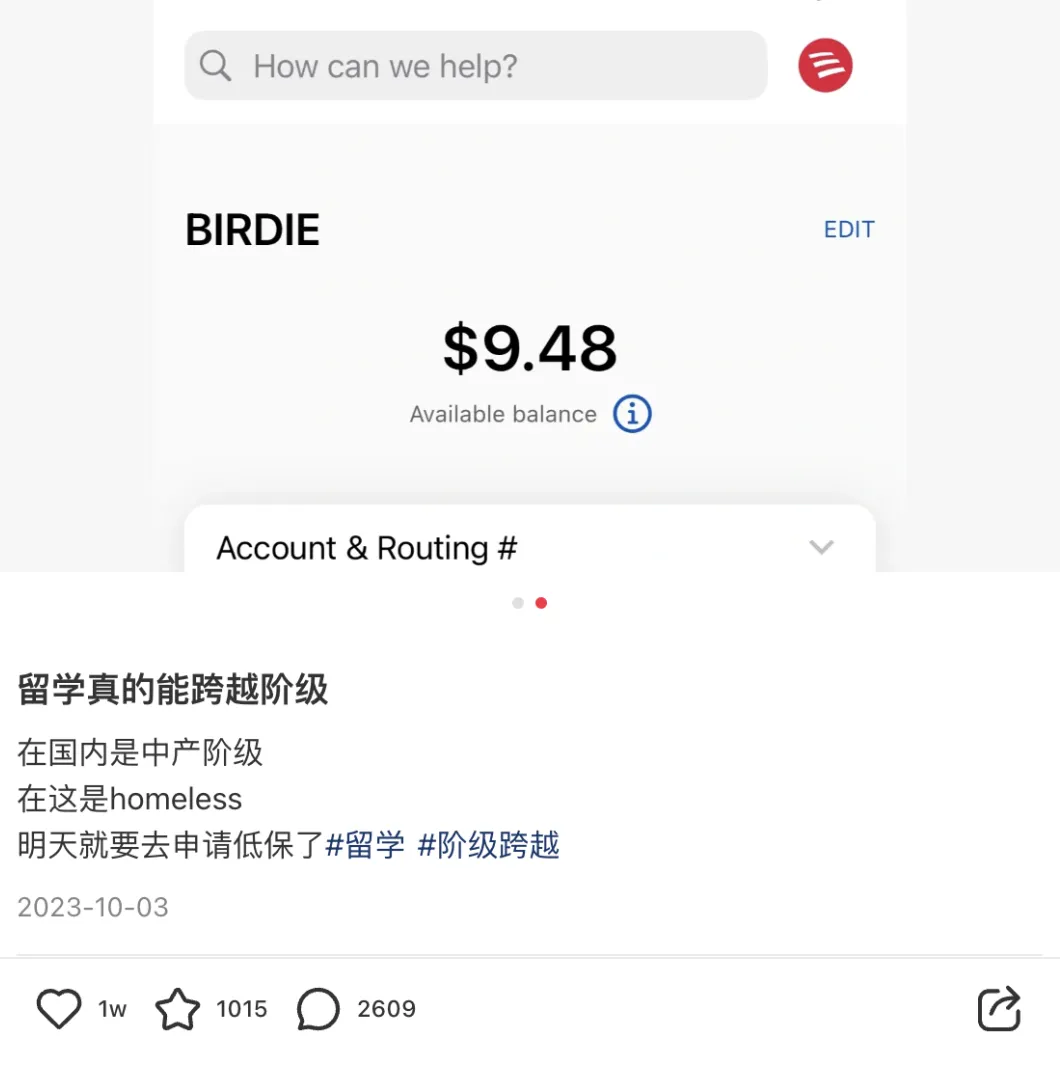Open the comments via the bubble icon
Screen dimensions: 1060x1065
pyautogui.click(x=318, y=1009)
